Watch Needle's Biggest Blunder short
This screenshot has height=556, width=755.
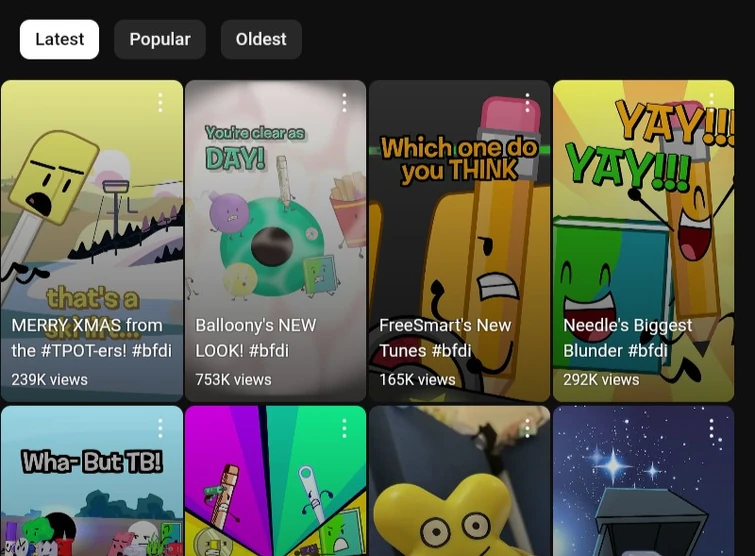643,241
